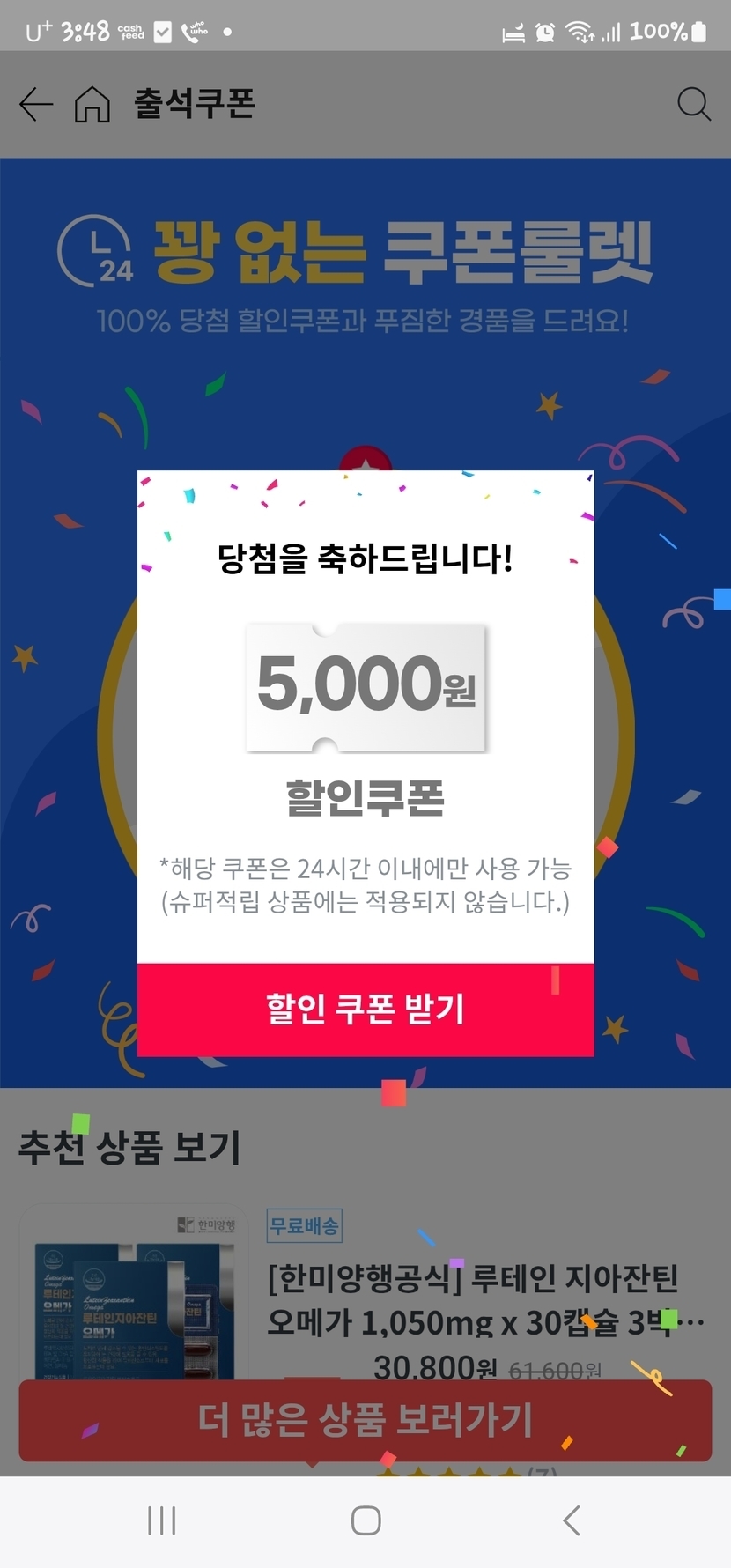Open the home icon in the header
Image resolution: width=731 pixels, height=1568 pixels.
(92, 104)
